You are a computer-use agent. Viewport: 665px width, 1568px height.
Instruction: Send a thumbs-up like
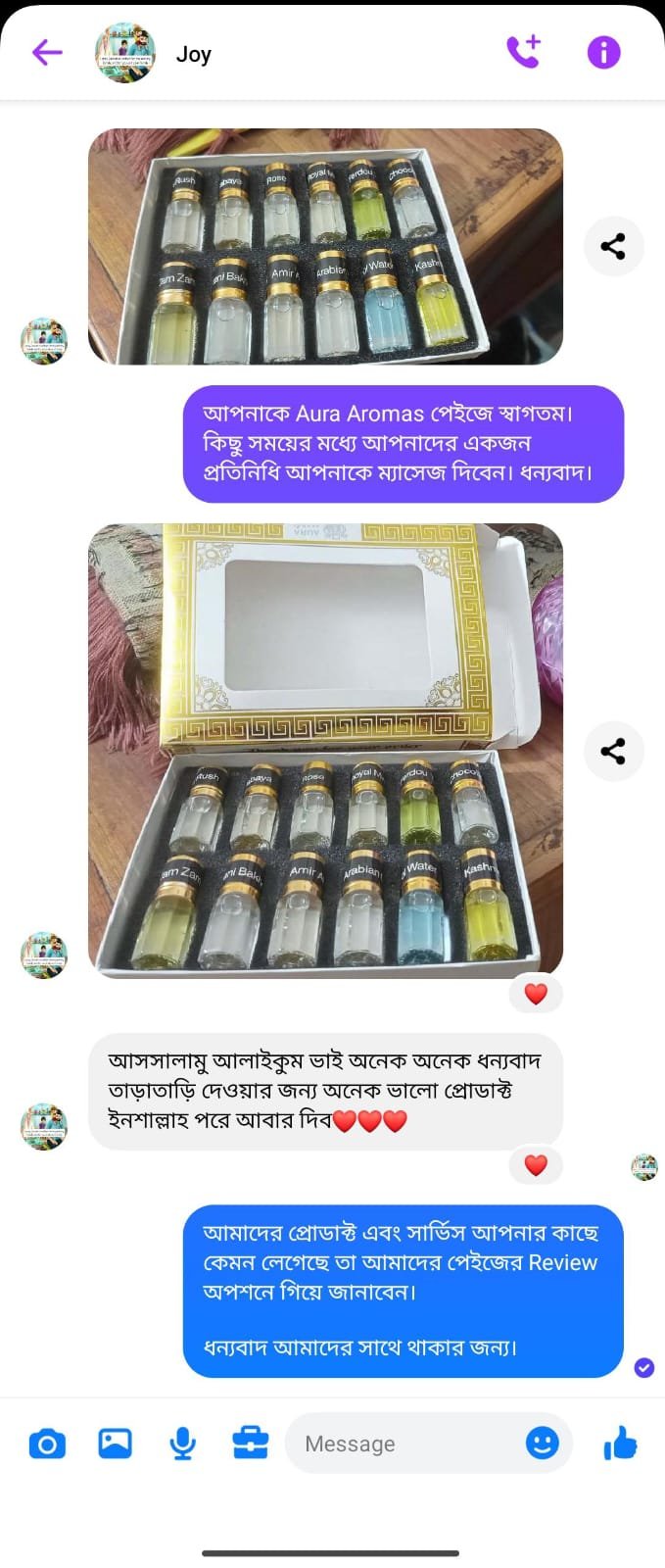[x=620, y=1443]
